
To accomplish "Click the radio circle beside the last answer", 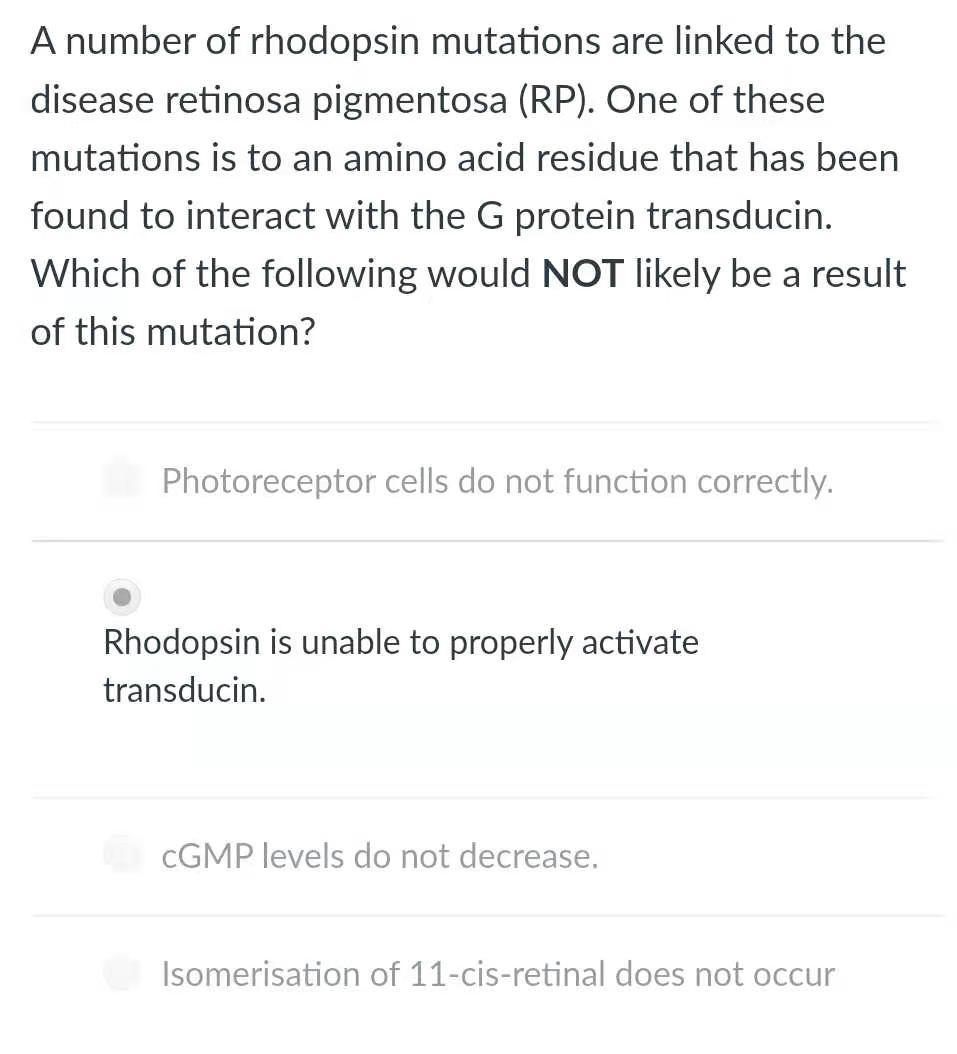I will click(x=121, y=973).
